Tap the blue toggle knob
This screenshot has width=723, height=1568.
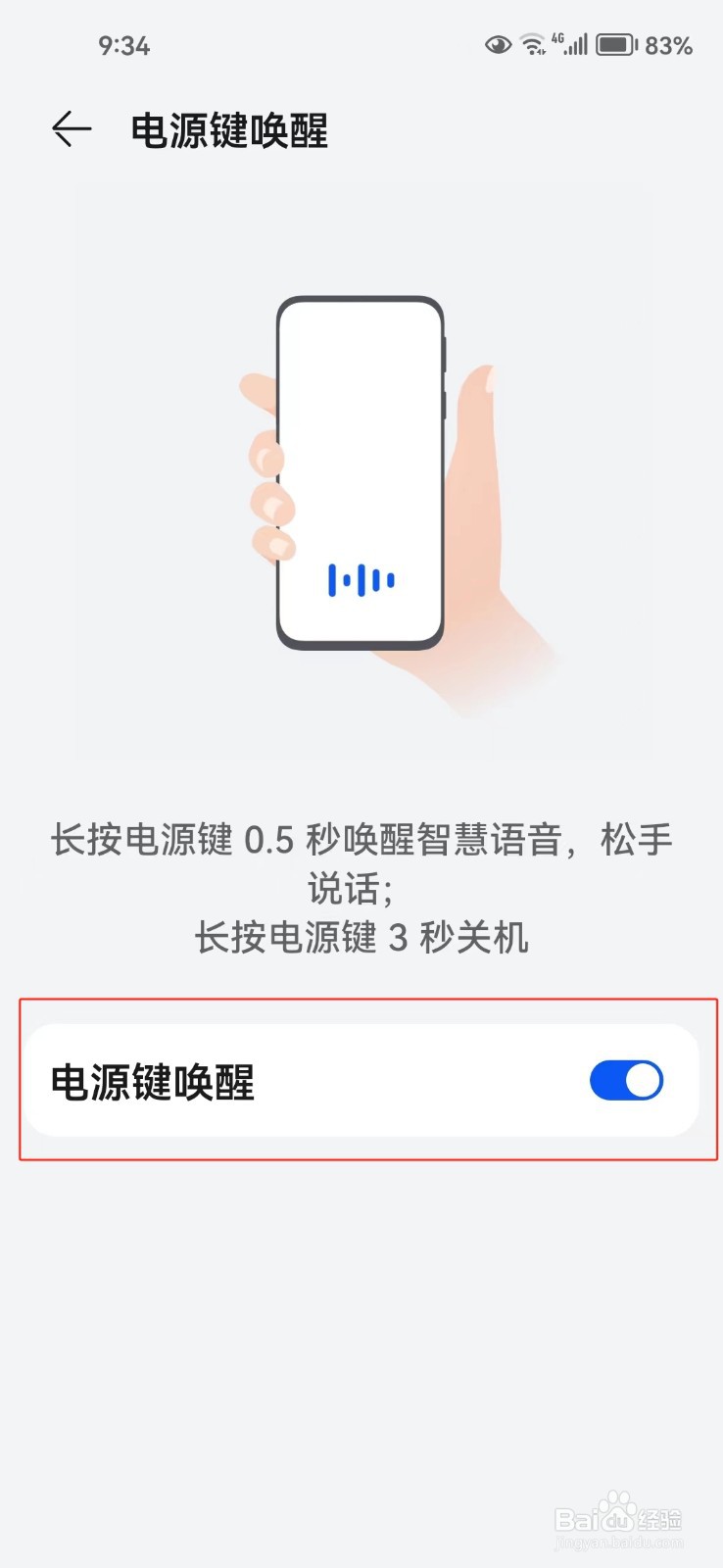[642, 1080]
